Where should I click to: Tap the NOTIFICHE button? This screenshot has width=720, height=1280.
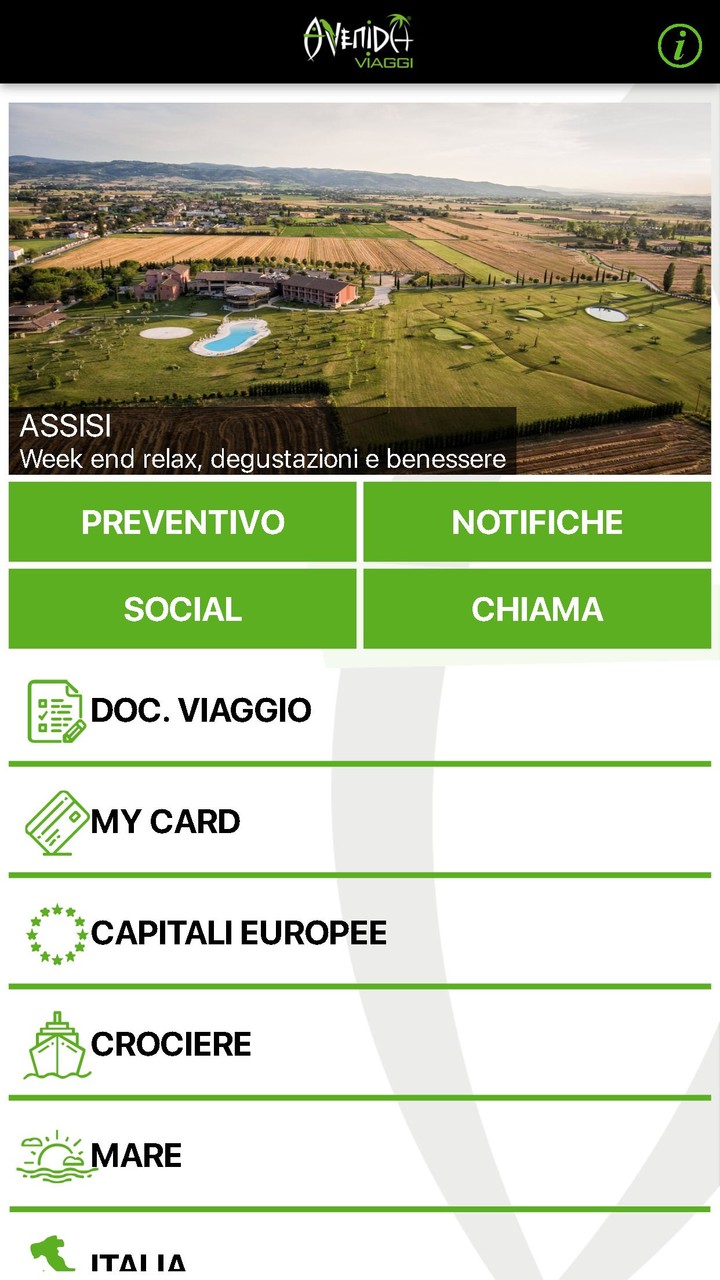pos(538,521)
